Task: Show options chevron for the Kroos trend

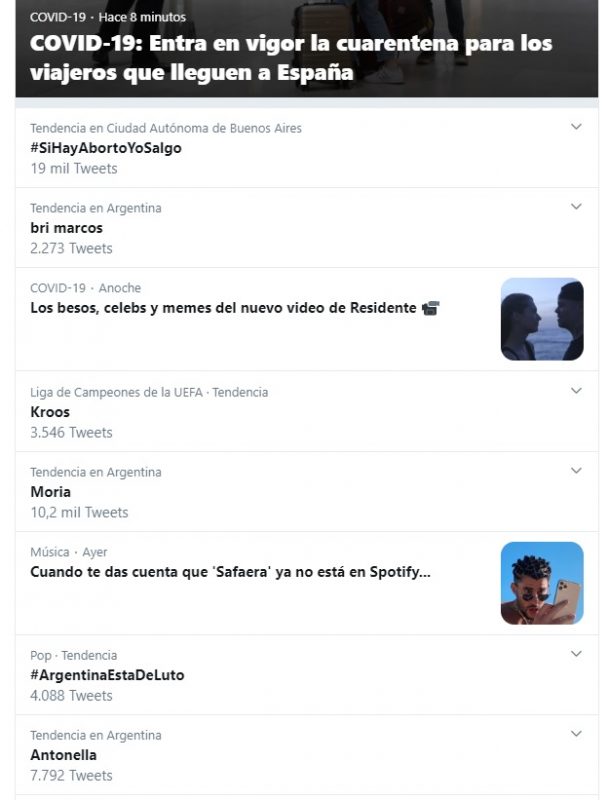Action: [x=576, y=391]
